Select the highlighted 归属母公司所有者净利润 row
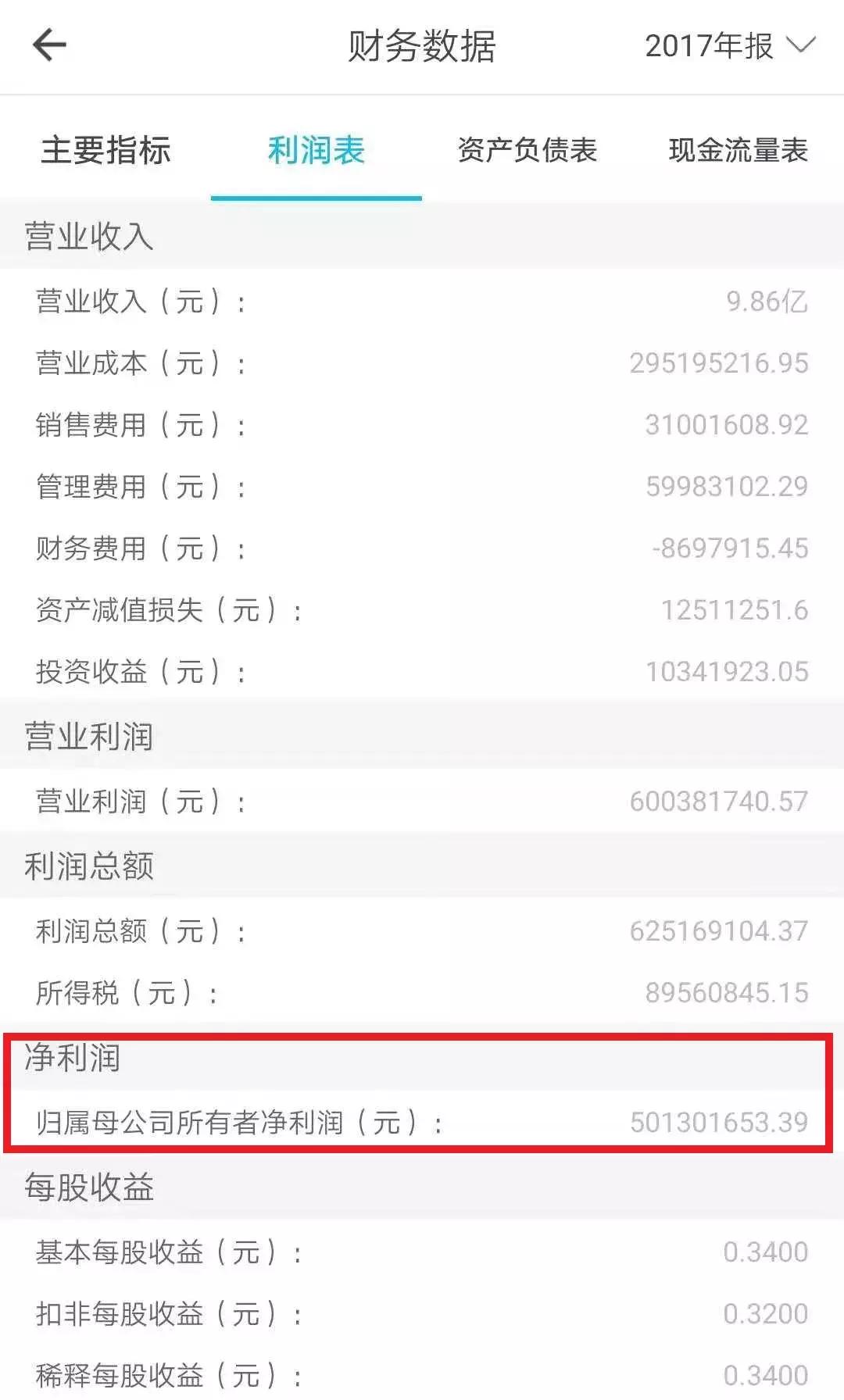The height and width of the screenshot is (1400, 844). tap(422, 1120)
